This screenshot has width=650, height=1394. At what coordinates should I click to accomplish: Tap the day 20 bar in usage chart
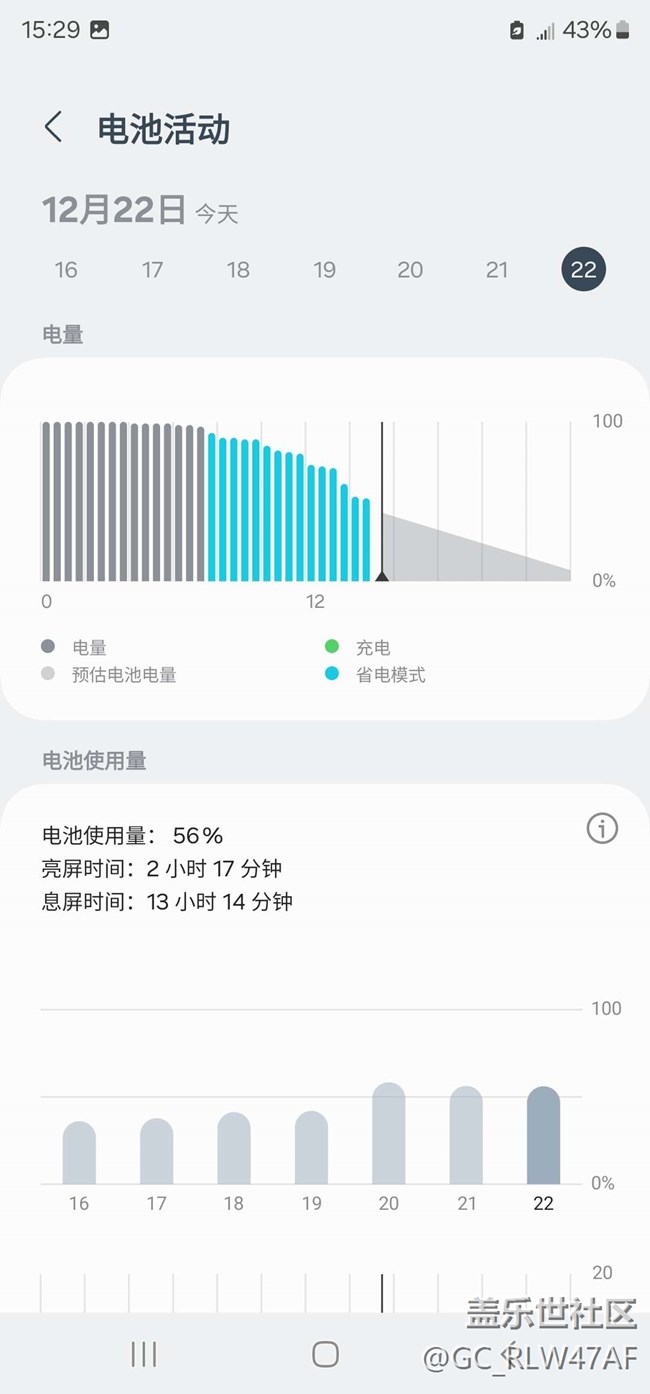coord(389,1133)
